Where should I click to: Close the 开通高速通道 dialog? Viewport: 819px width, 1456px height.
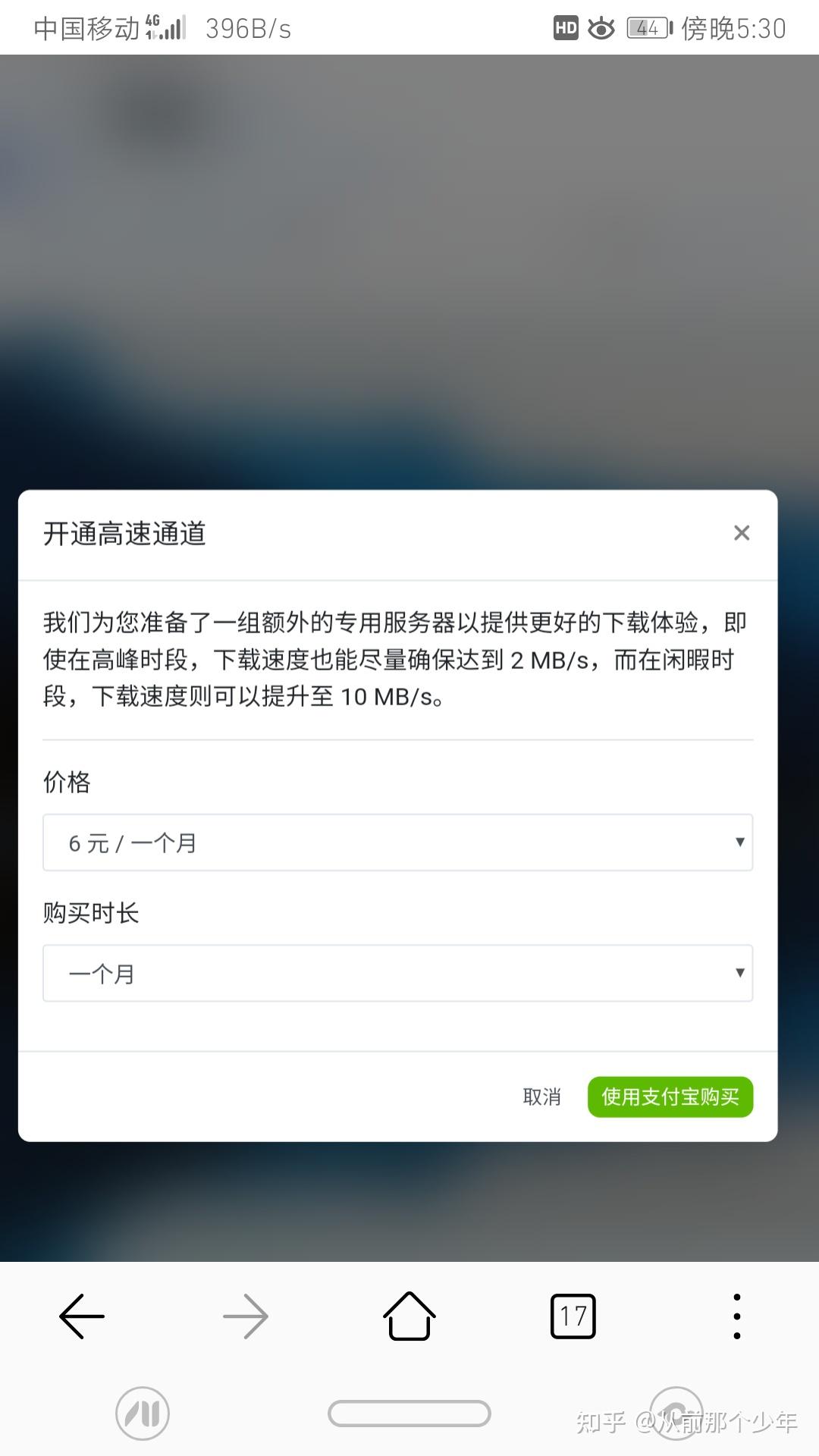pyautogui.click(x=742, y=533)
